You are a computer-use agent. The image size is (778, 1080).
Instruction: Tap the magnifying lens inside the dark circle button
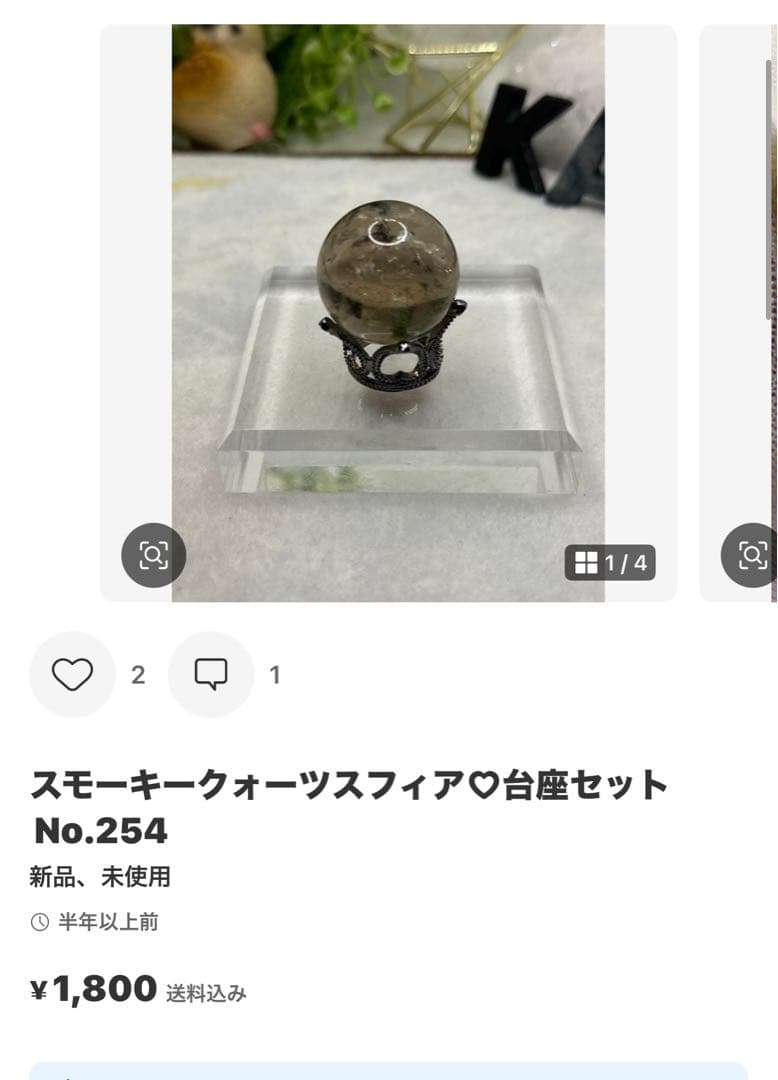(152, 557)
